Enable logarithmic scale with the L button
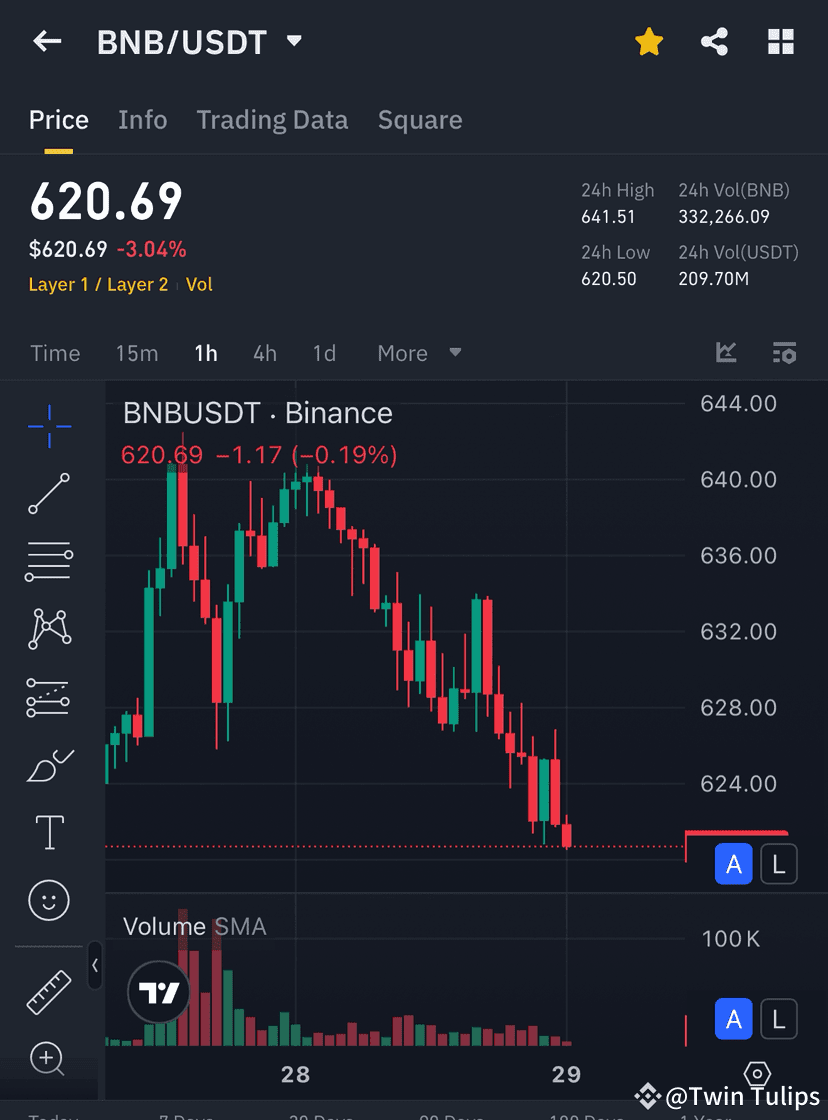828x1120 pixels. pyautogui.click(x=778, y=863)
